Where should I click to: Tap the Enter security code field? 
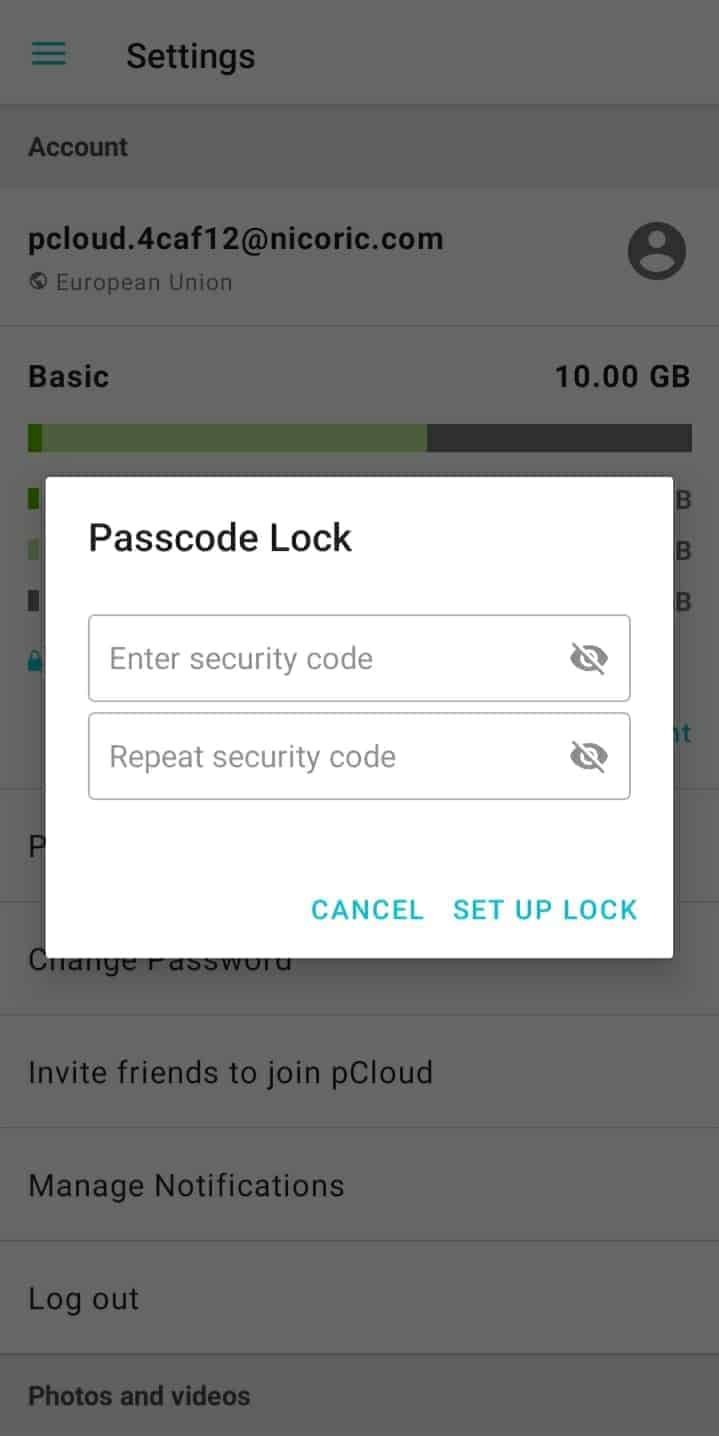(359, 658)
